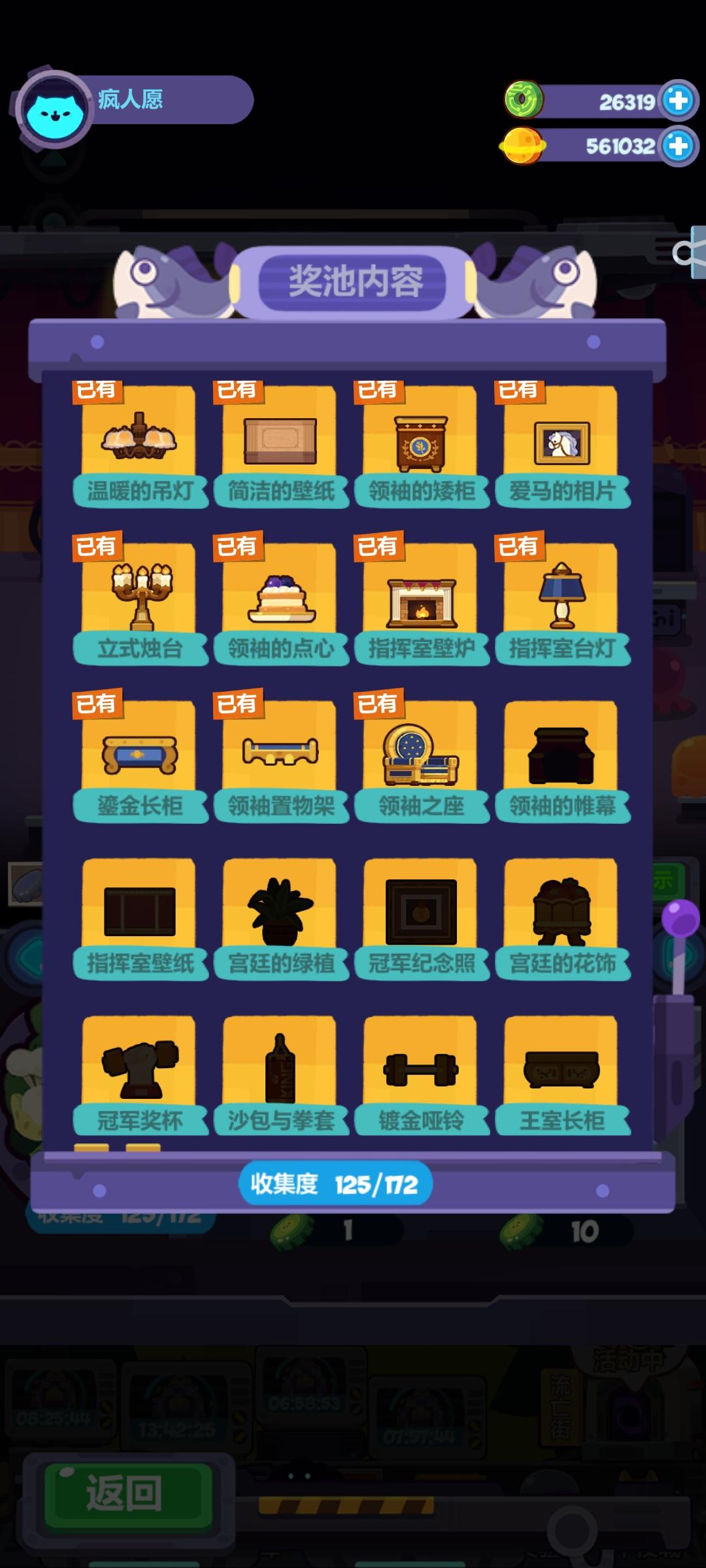Image resolution: width=706 pixels, height=1568 pixels.
Task: Open the 指挥室壁炉 fireplace item
Action: [x=421, y=595]
